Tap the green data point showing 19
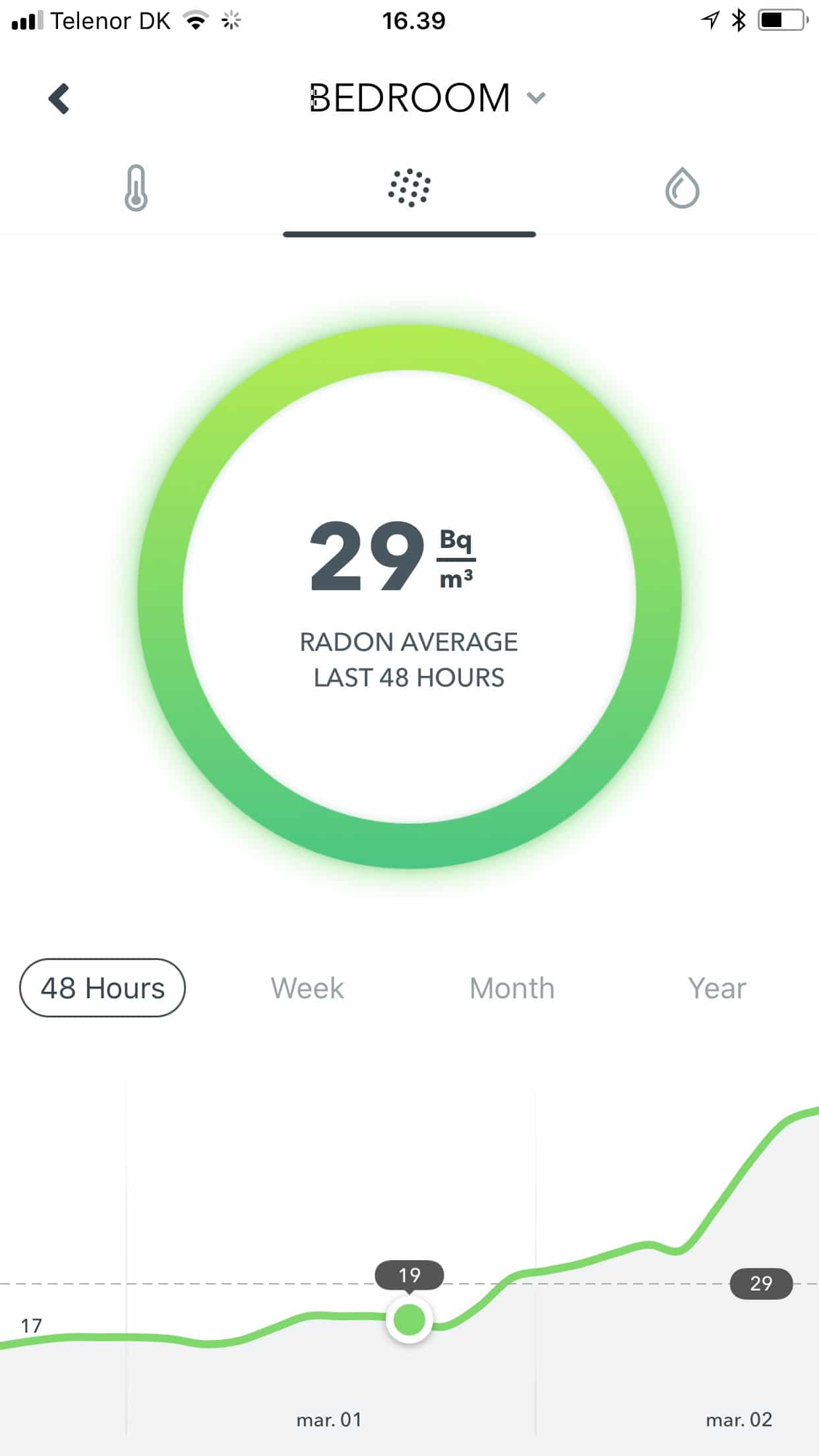 pos(409,1319)
